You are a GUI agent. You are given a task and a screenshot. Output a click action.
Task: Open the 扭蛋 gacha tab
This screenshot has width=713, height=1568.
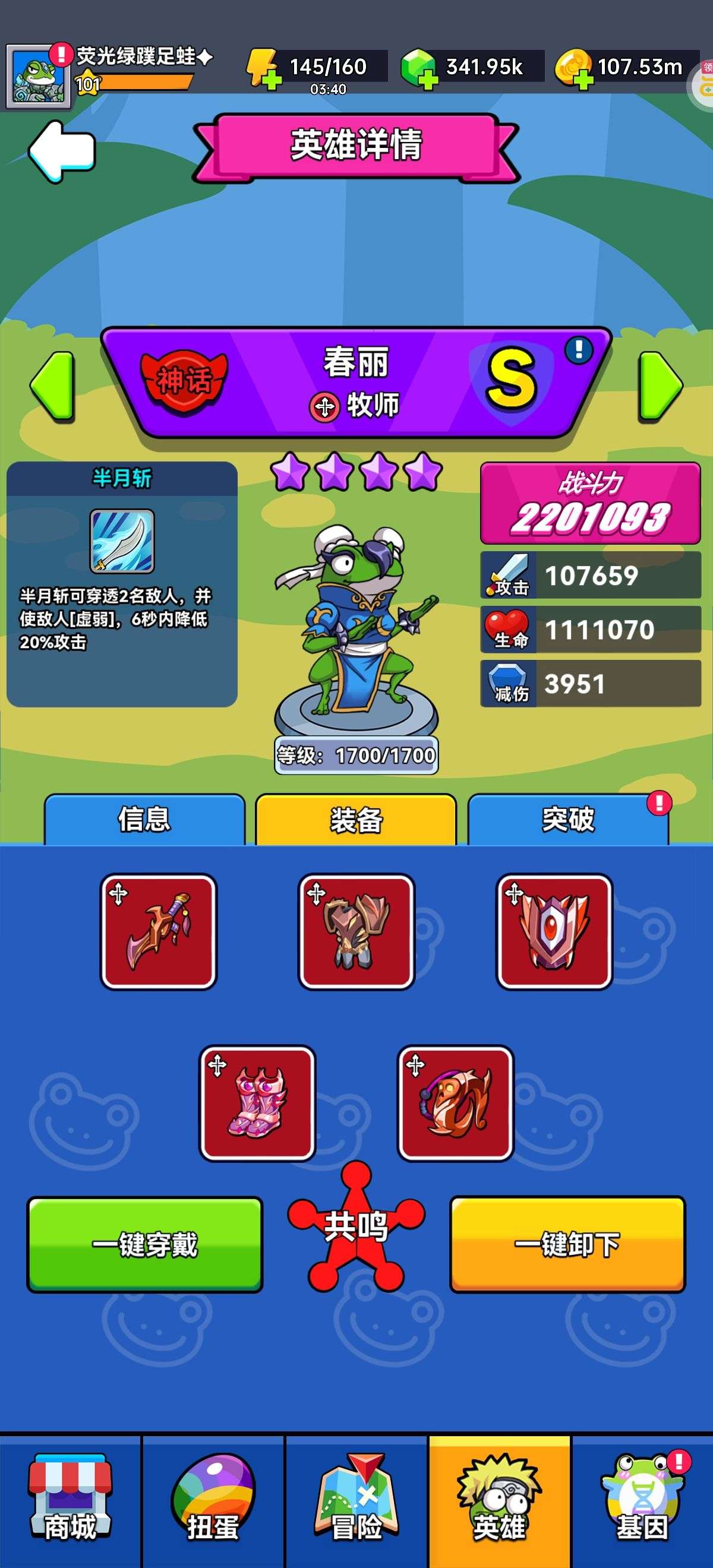click(213, 1499)
